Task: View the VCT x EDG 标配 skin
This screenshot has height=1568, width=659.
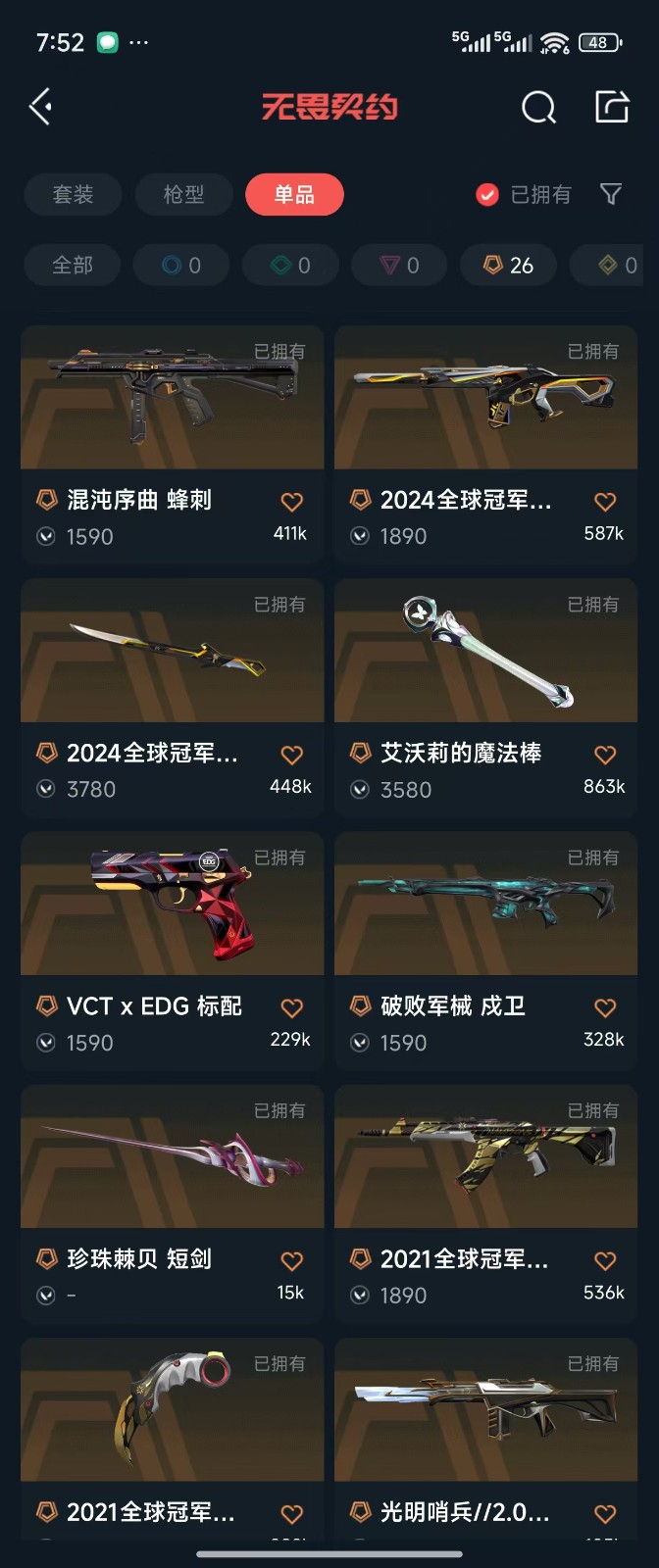Action: pos(172,904)
